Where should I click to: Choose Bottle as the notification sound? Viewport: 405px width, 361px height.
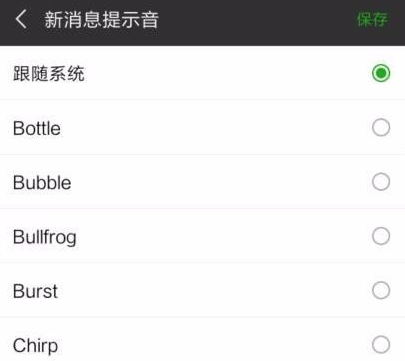tap(381, 127)
